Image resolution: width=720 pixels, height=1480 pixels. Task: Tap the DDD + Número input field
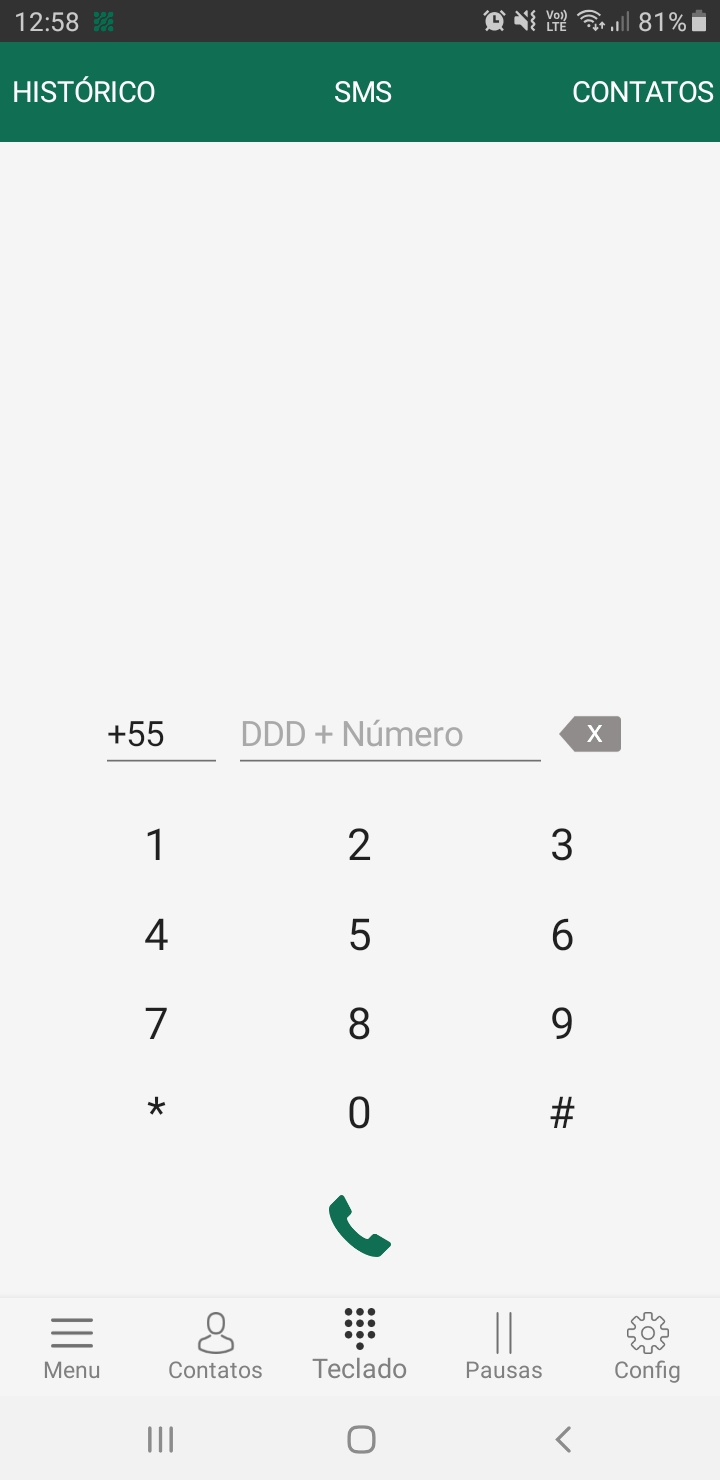point(389,734)
